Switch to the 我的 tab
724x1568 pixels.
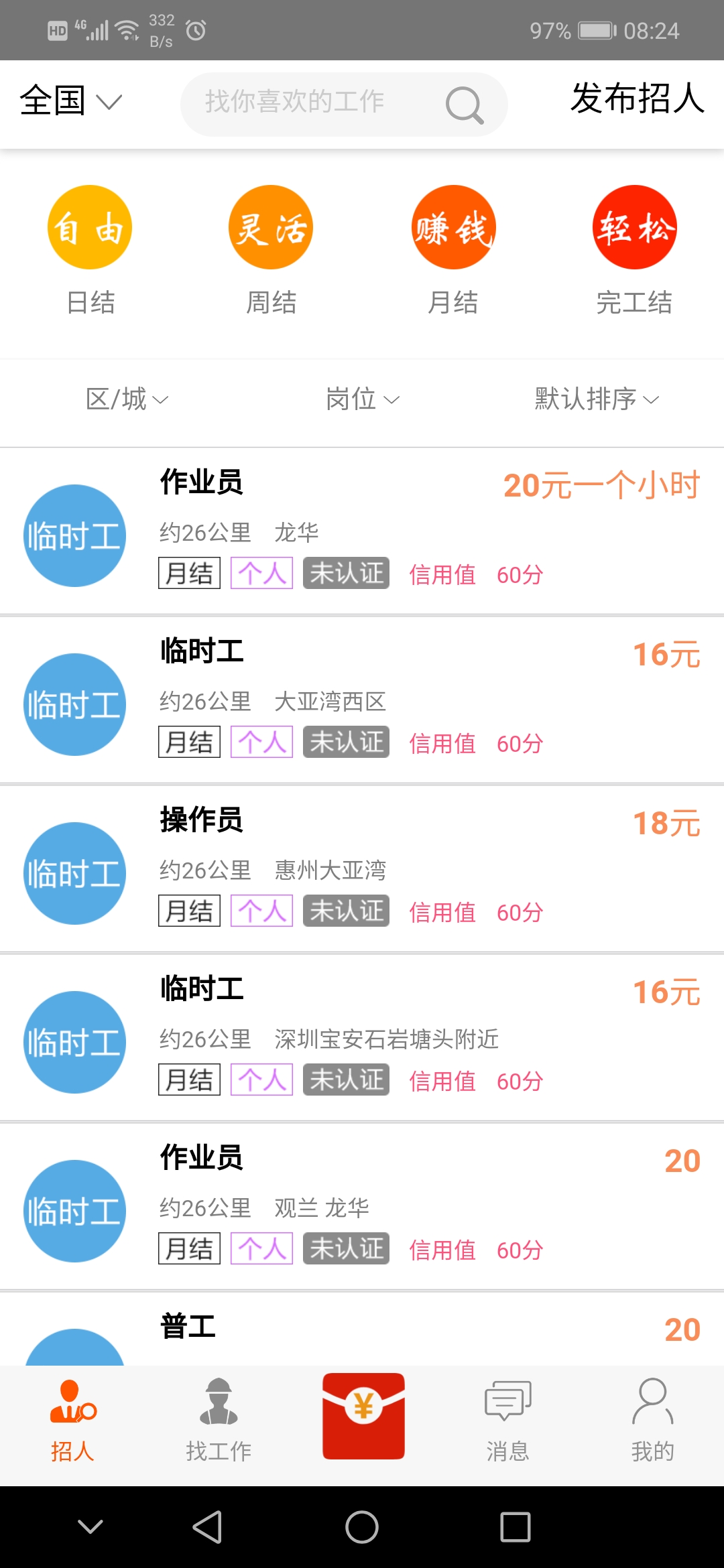click(652, 1419)
